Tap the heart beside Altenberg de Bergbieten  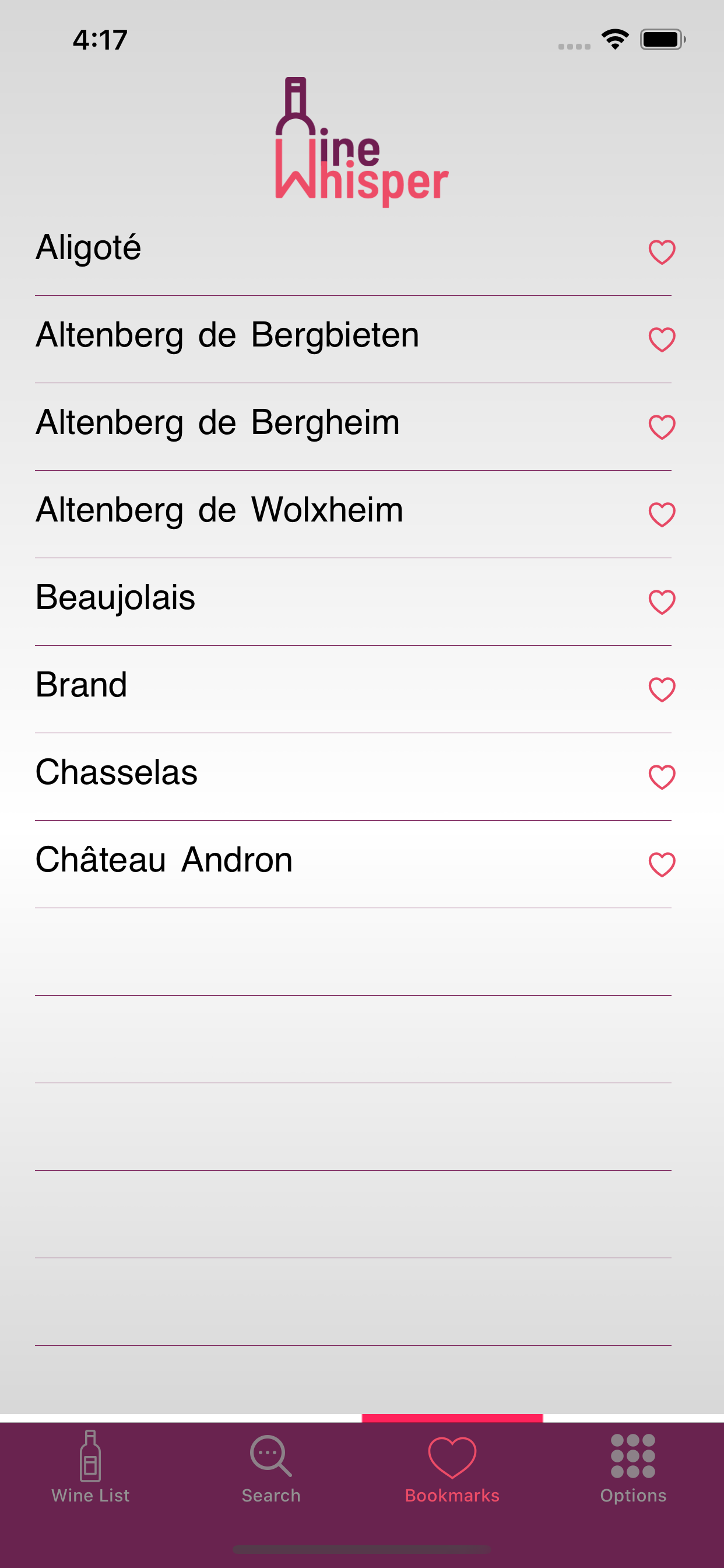661,339
